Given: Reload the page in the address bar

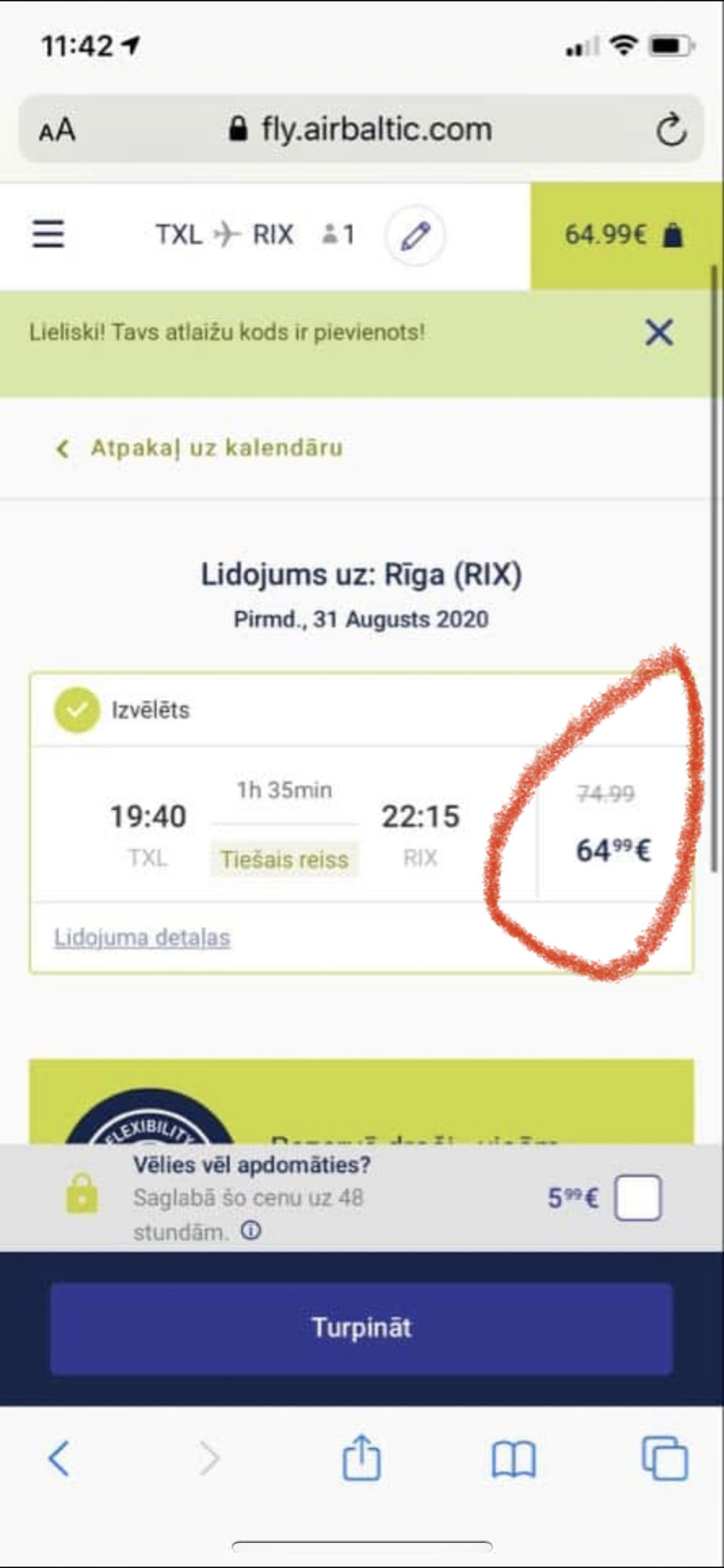Looking at the screenshot, I should pyautogui.click(x=671, y=129).
